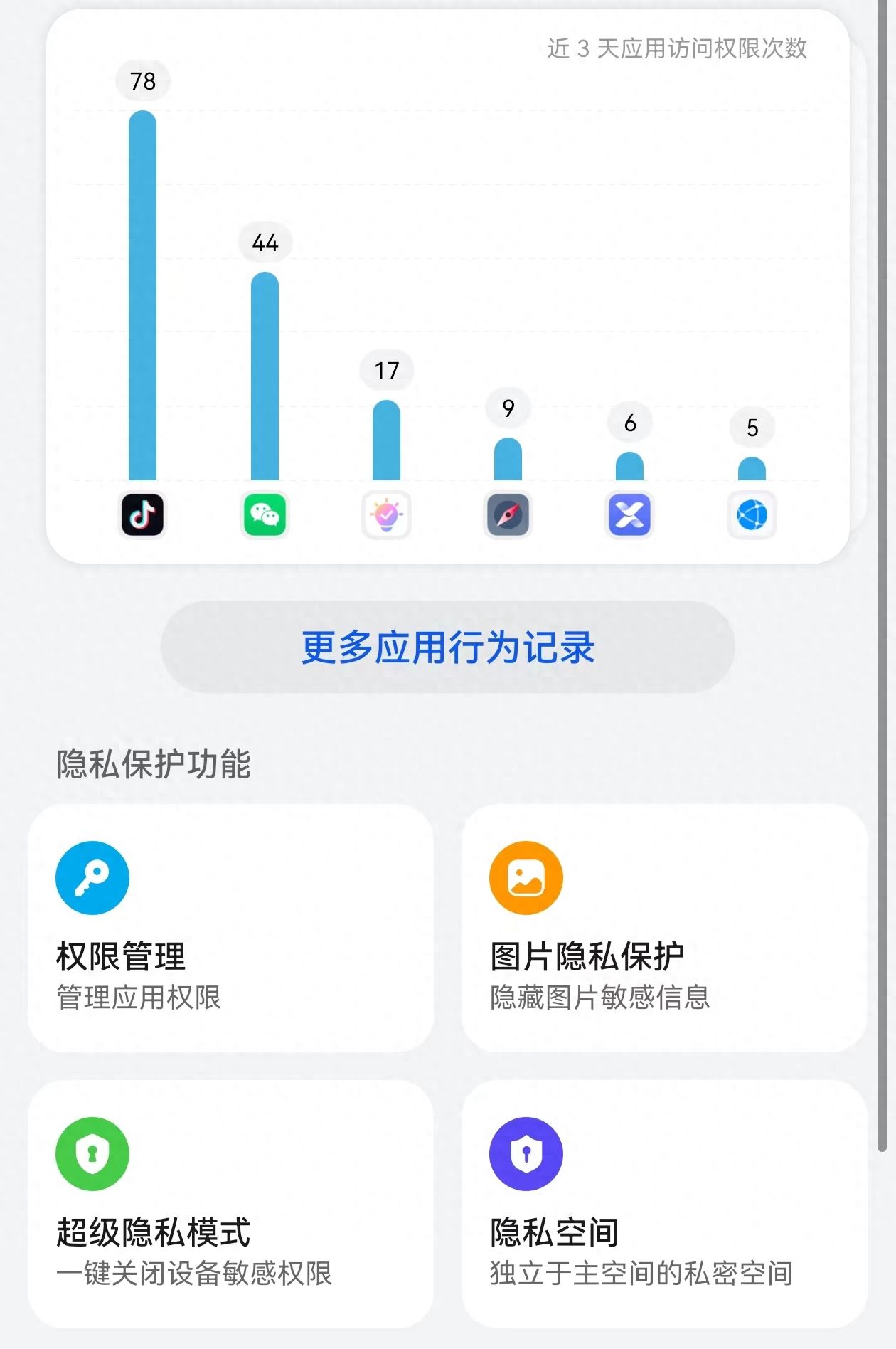Open 图片隐私保护 card

(664, 928)
